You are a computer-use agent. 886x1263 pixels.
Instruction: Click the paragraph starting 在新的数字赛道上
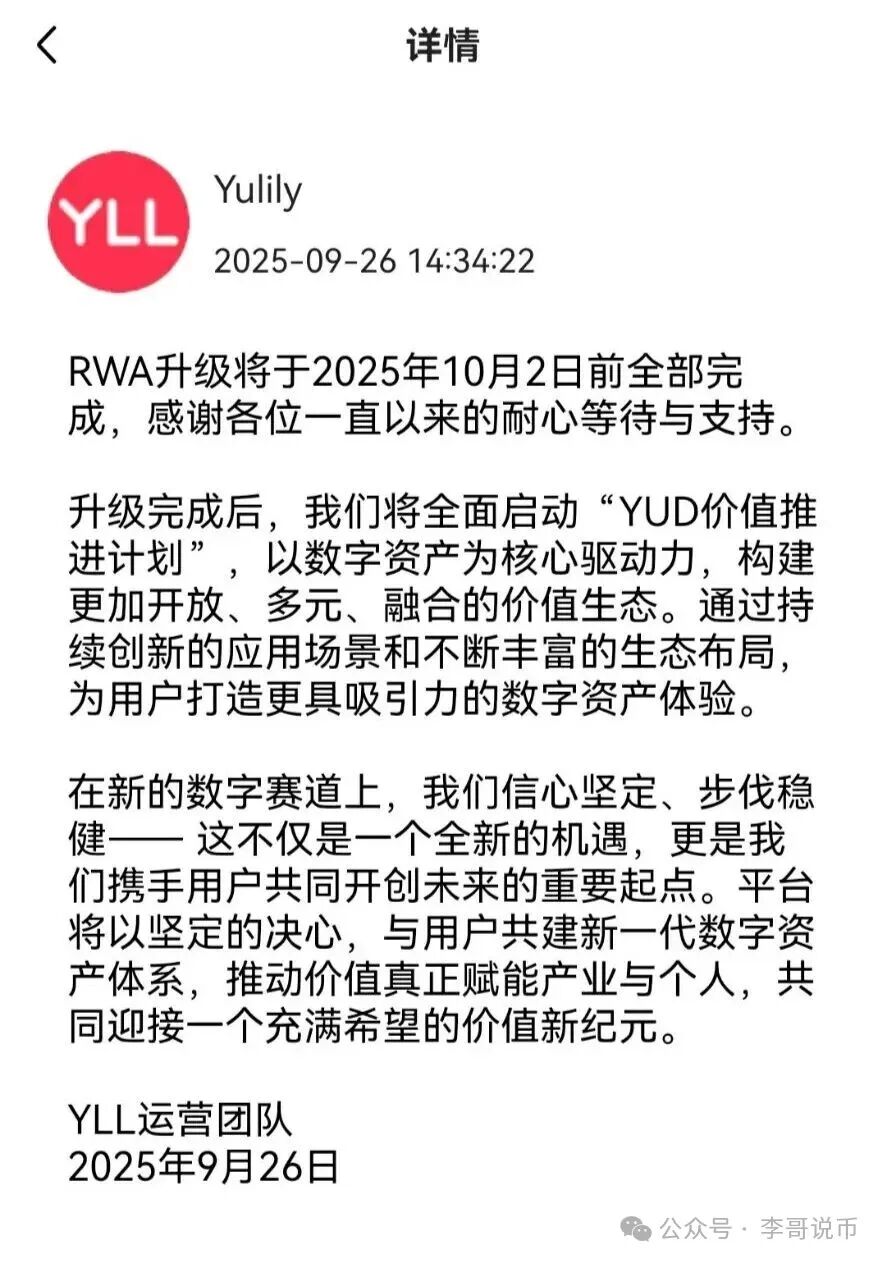point(440,790)
